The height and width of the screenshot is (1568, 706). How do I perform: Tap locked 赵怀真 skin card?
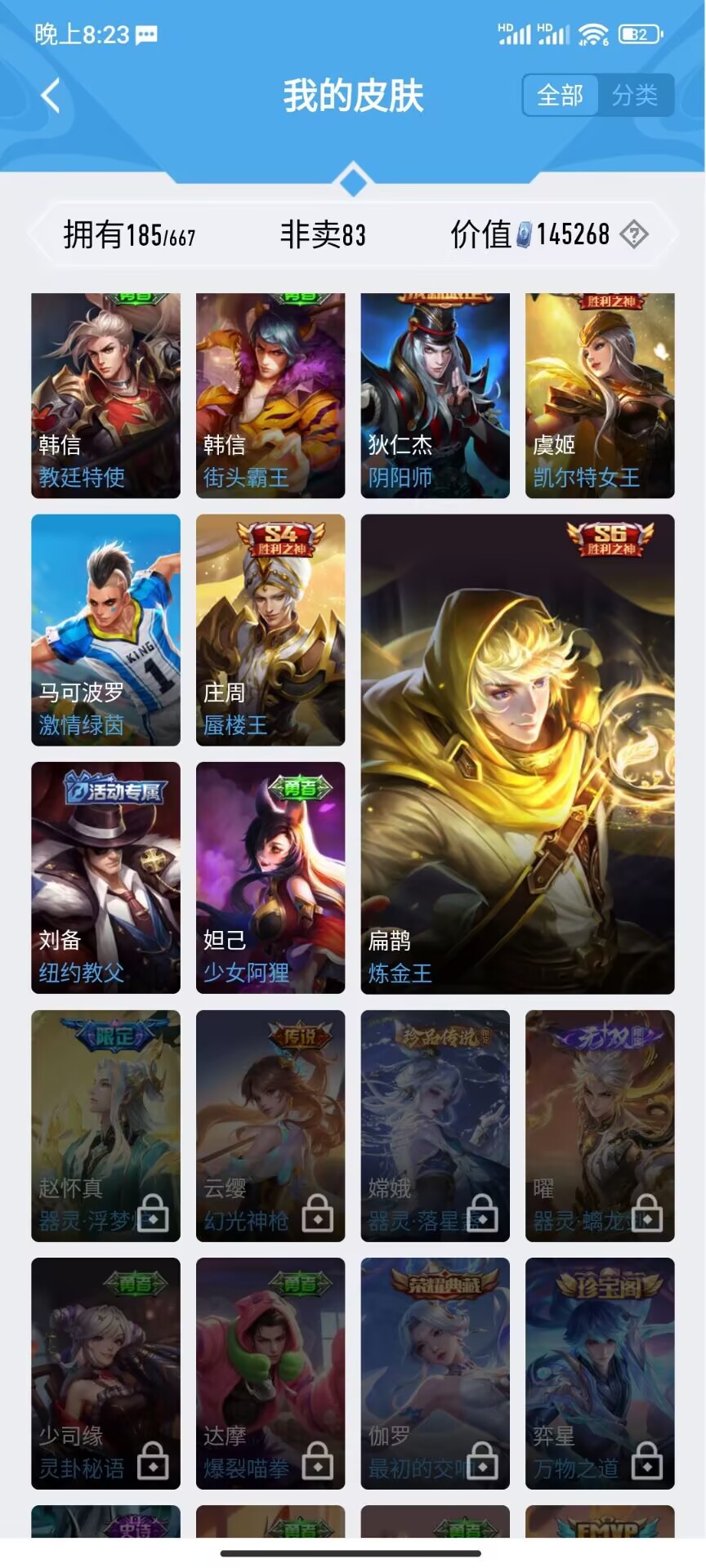point(105,1125)
